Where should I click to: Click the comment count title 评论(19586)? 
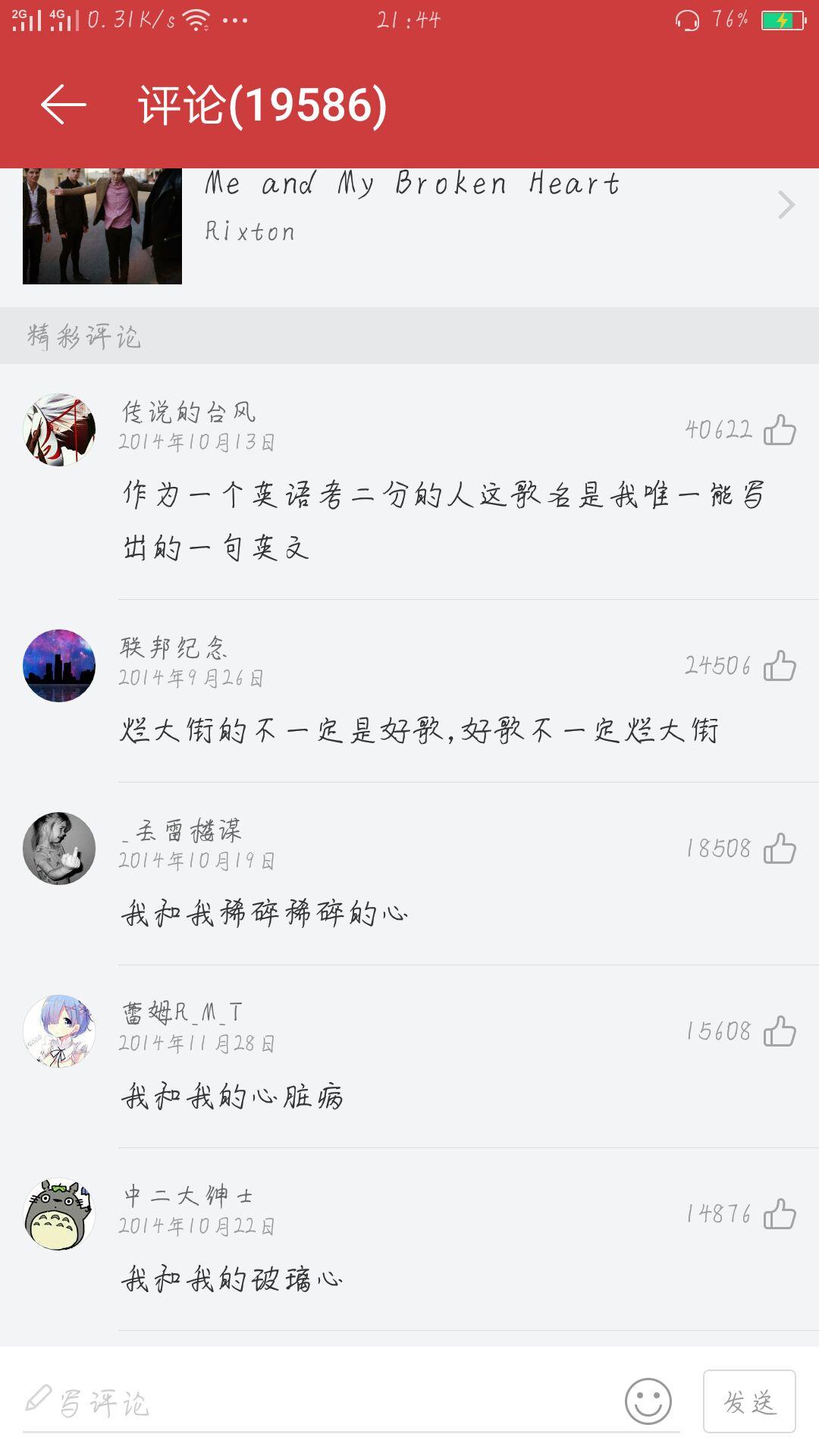click(x=262, y=106)
